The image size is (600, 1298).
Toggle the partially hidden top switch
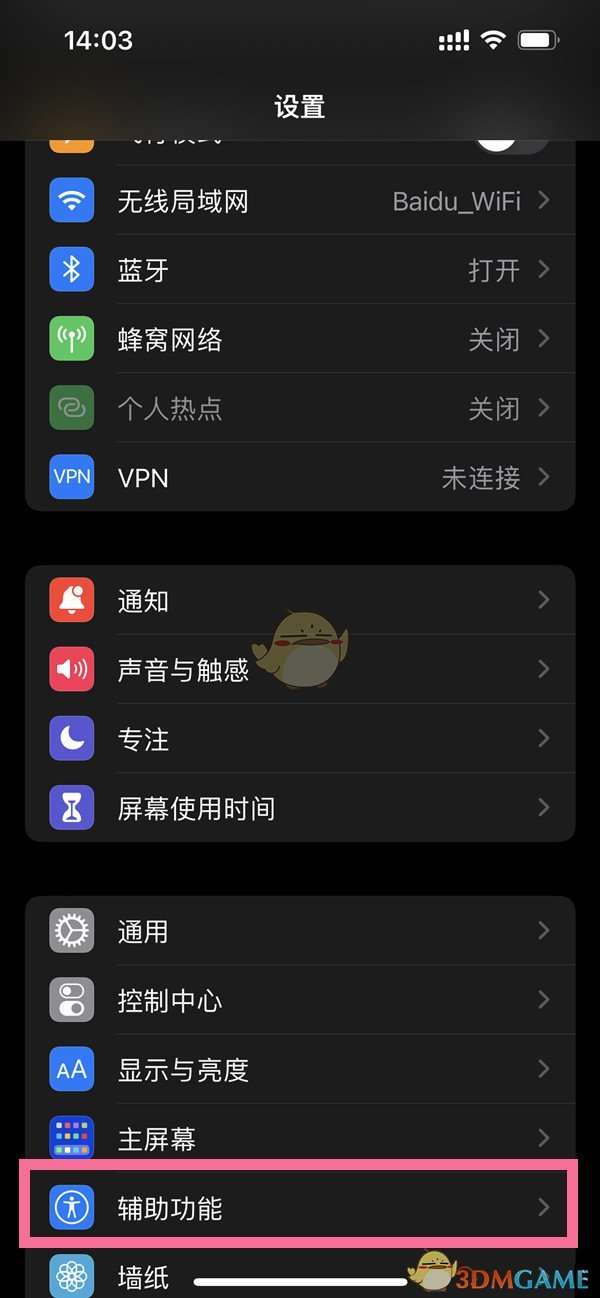[x=511, y=144]
